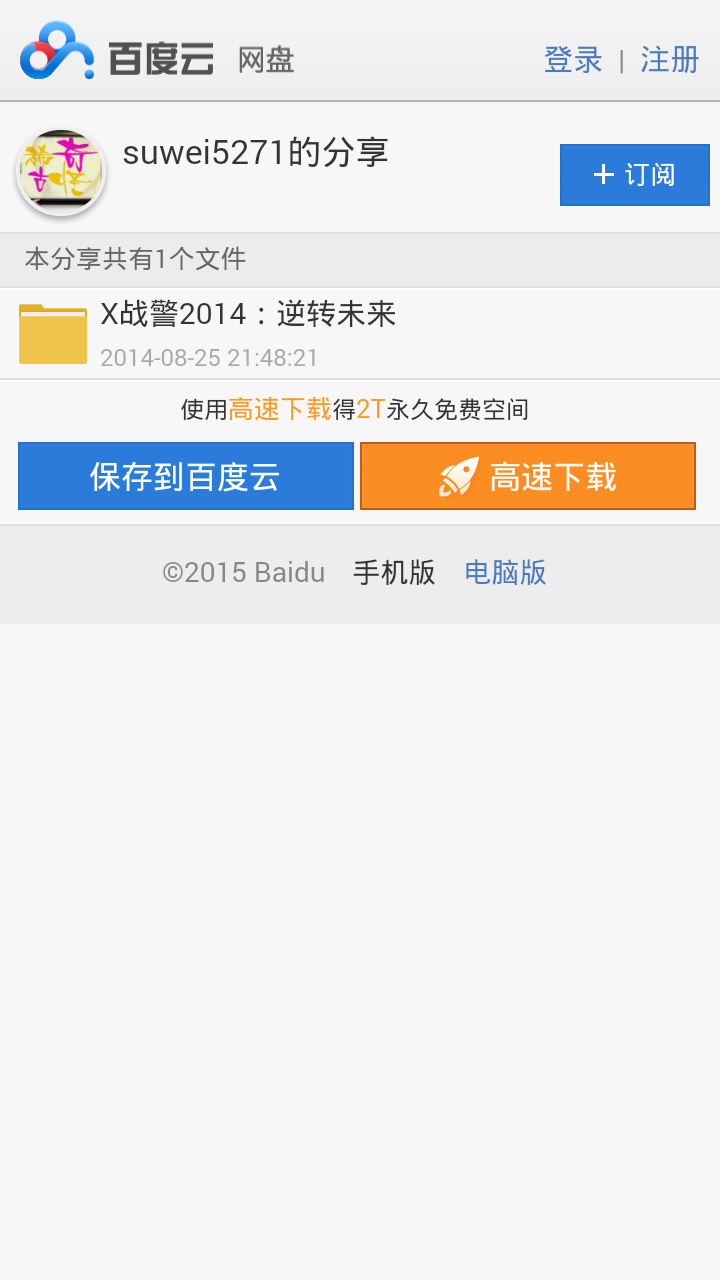The width and height of the screenshot is (720, 1280).
Task: Tap 保存到百度云 to save
Action: (x=186, y=477)
